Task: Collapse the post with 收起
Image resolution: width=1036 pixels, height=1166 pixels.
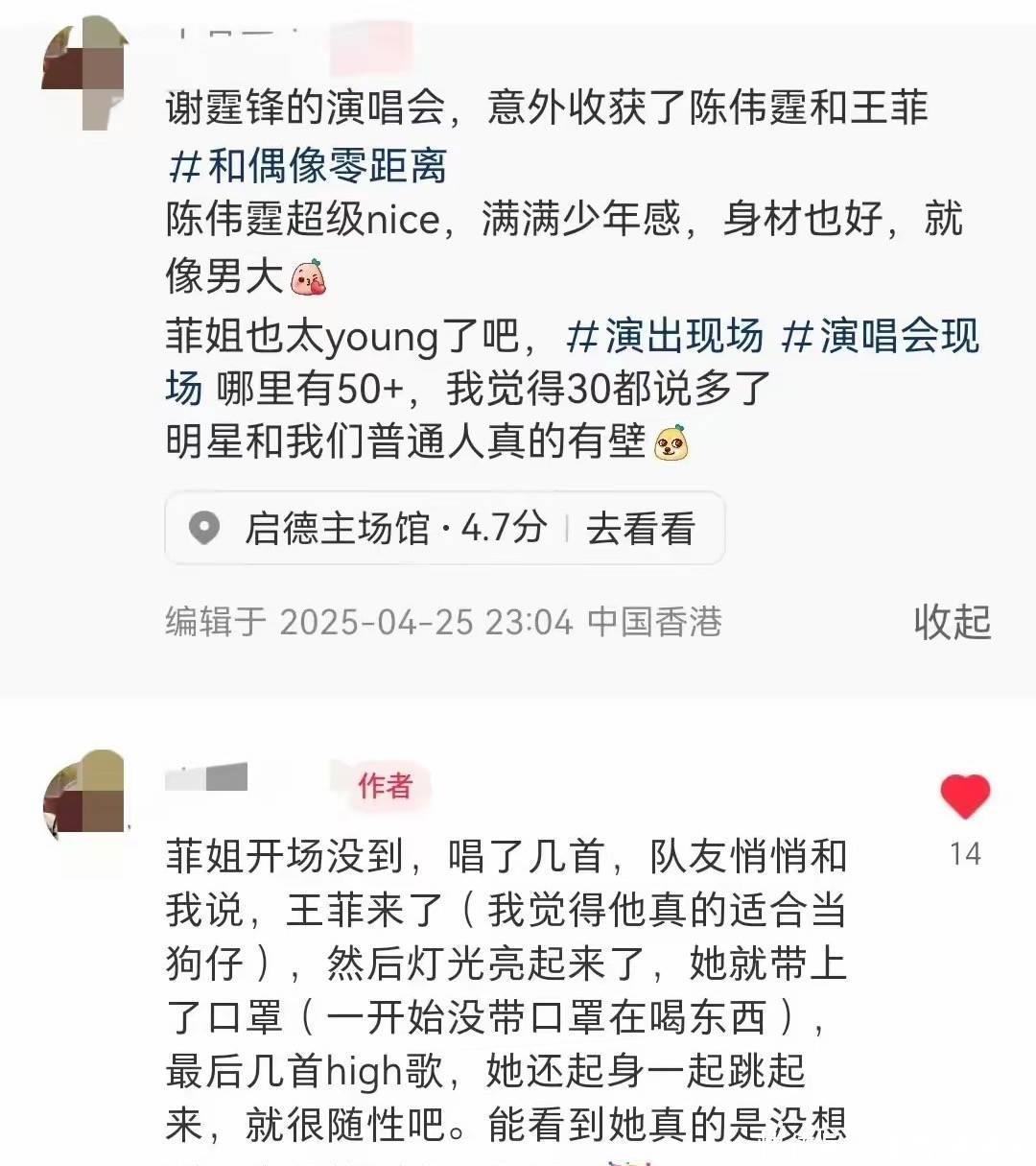Action: coord(951,622)
